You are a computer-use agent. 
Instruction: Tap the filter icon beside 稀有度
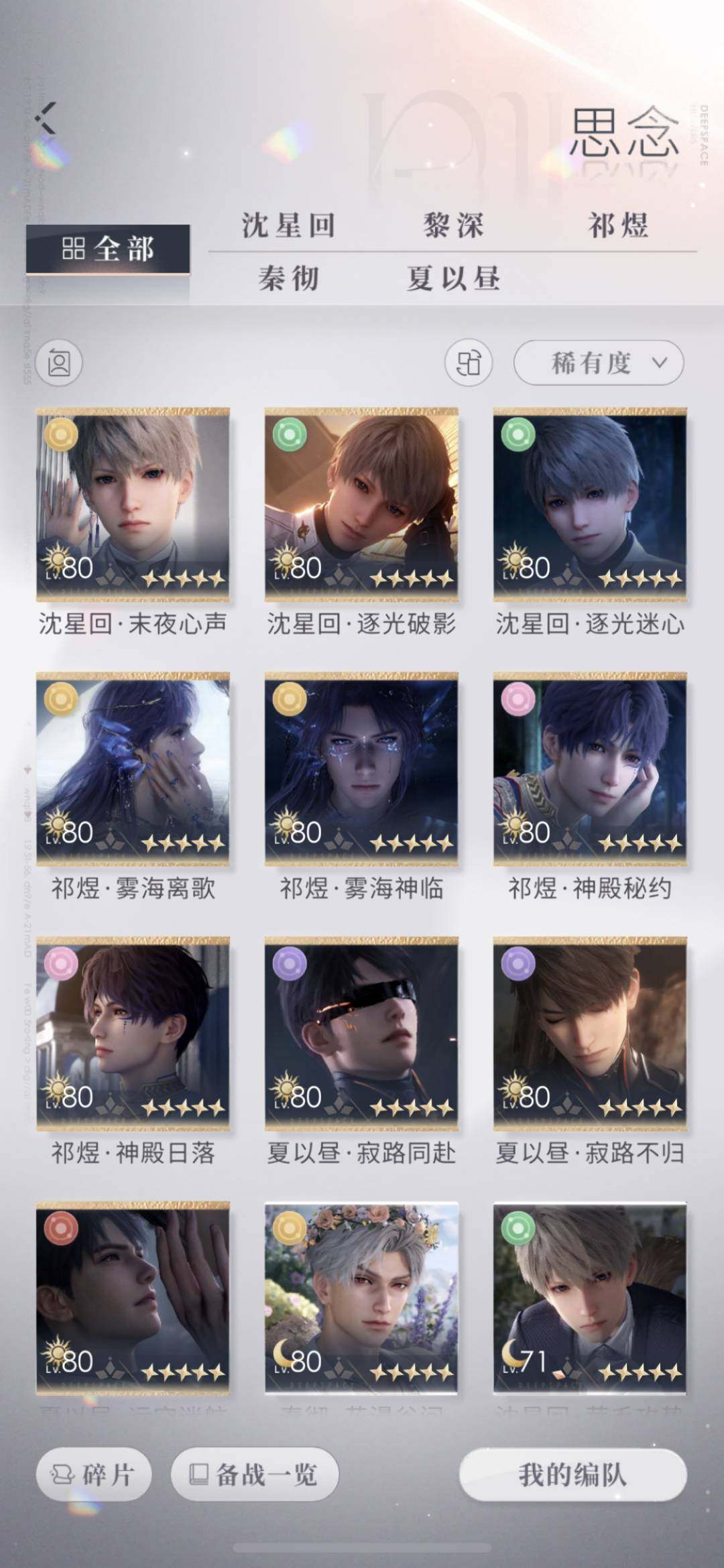pyautogui.click(x=469, y=363)
